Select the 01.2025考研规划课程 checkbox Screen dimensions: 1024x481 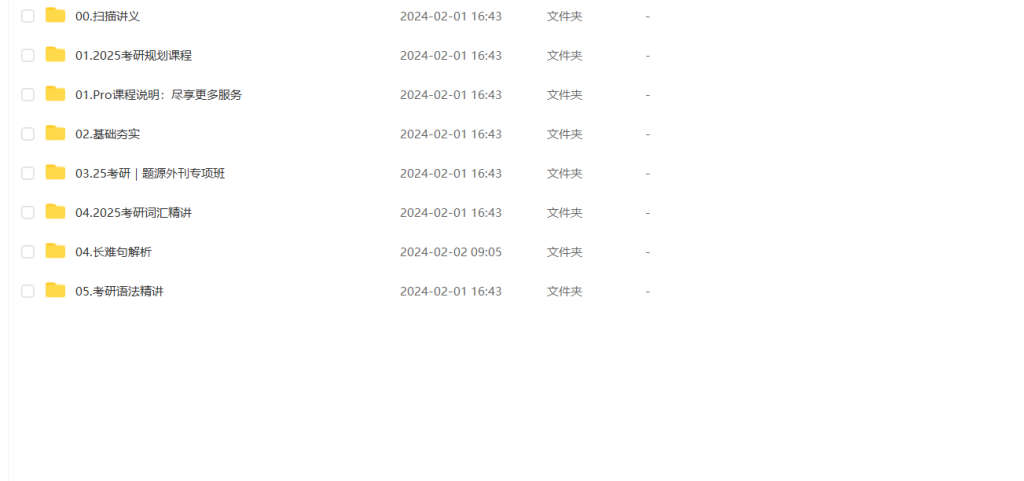tap(28, 55)
